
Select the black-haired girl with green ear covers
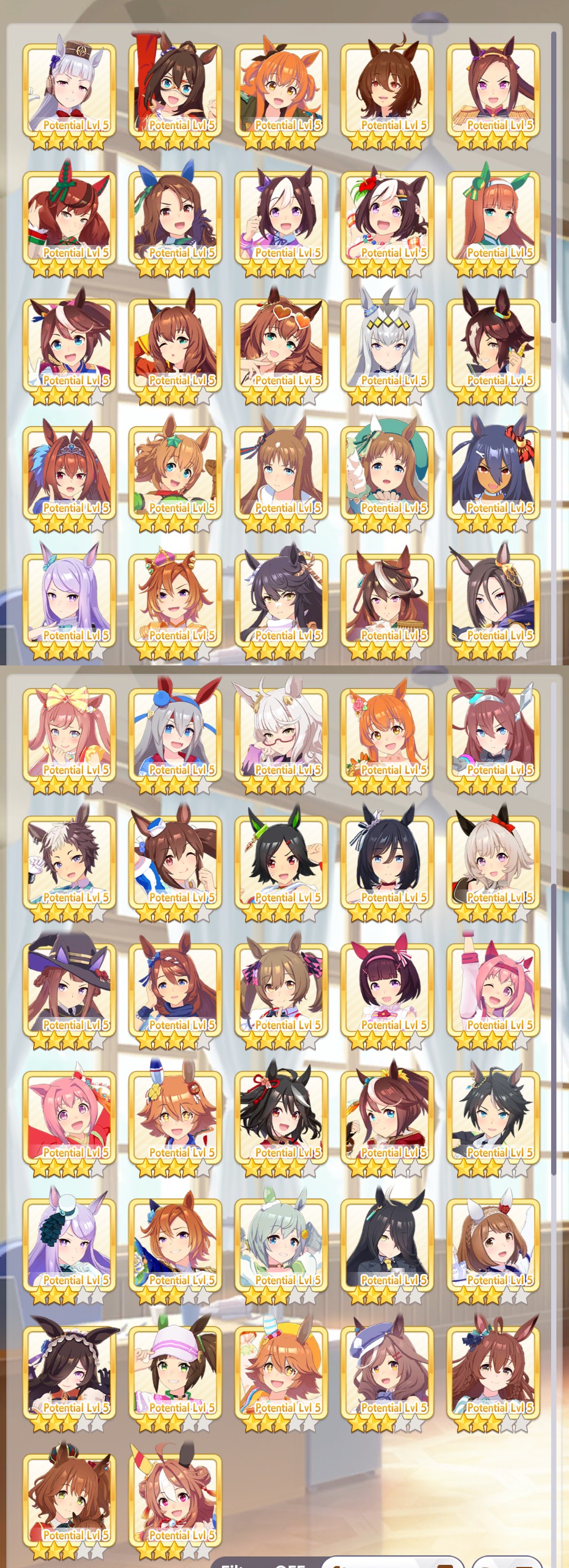tap(281, 864)
